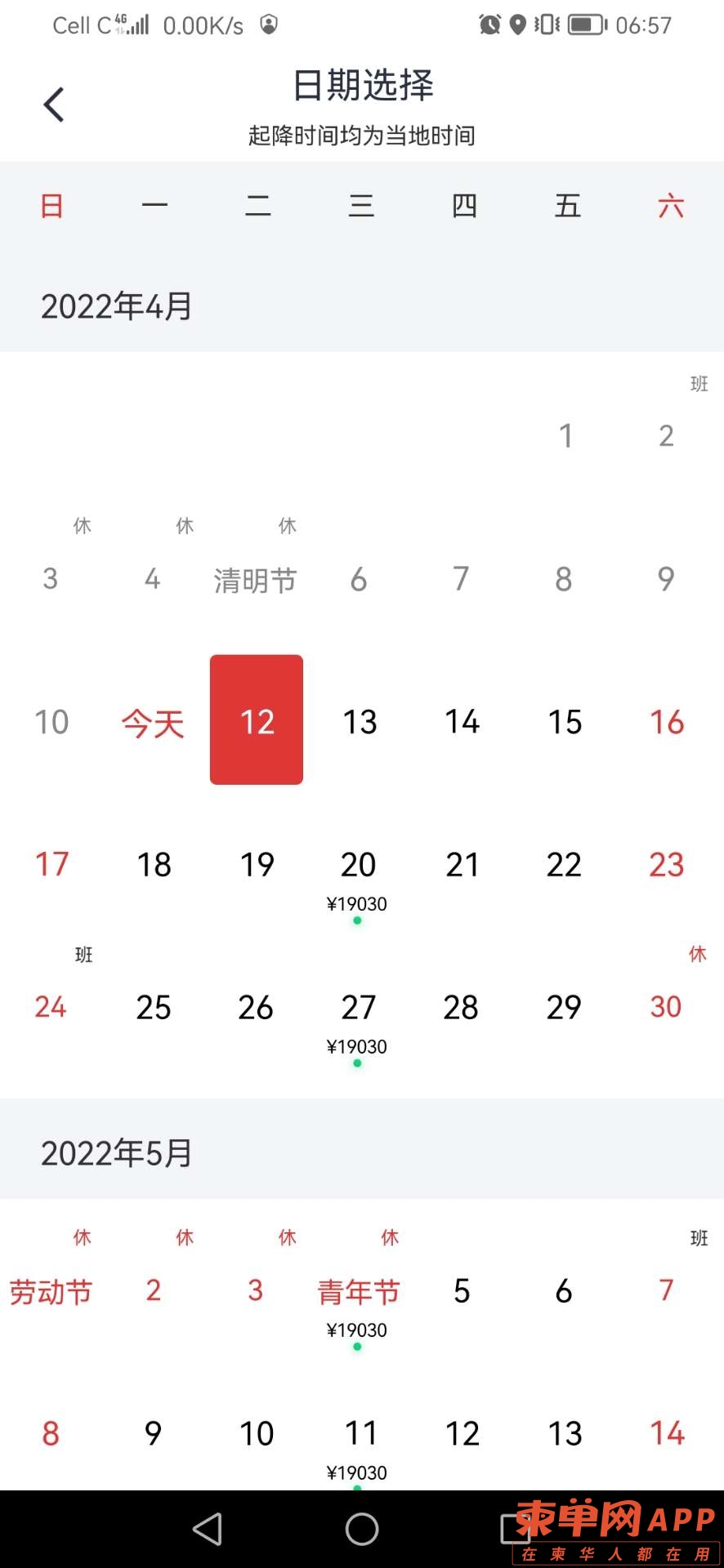This screenshot has width=724, height=1568.
Task: Pick April 22 in the calendar
Action: pos(564,865)
